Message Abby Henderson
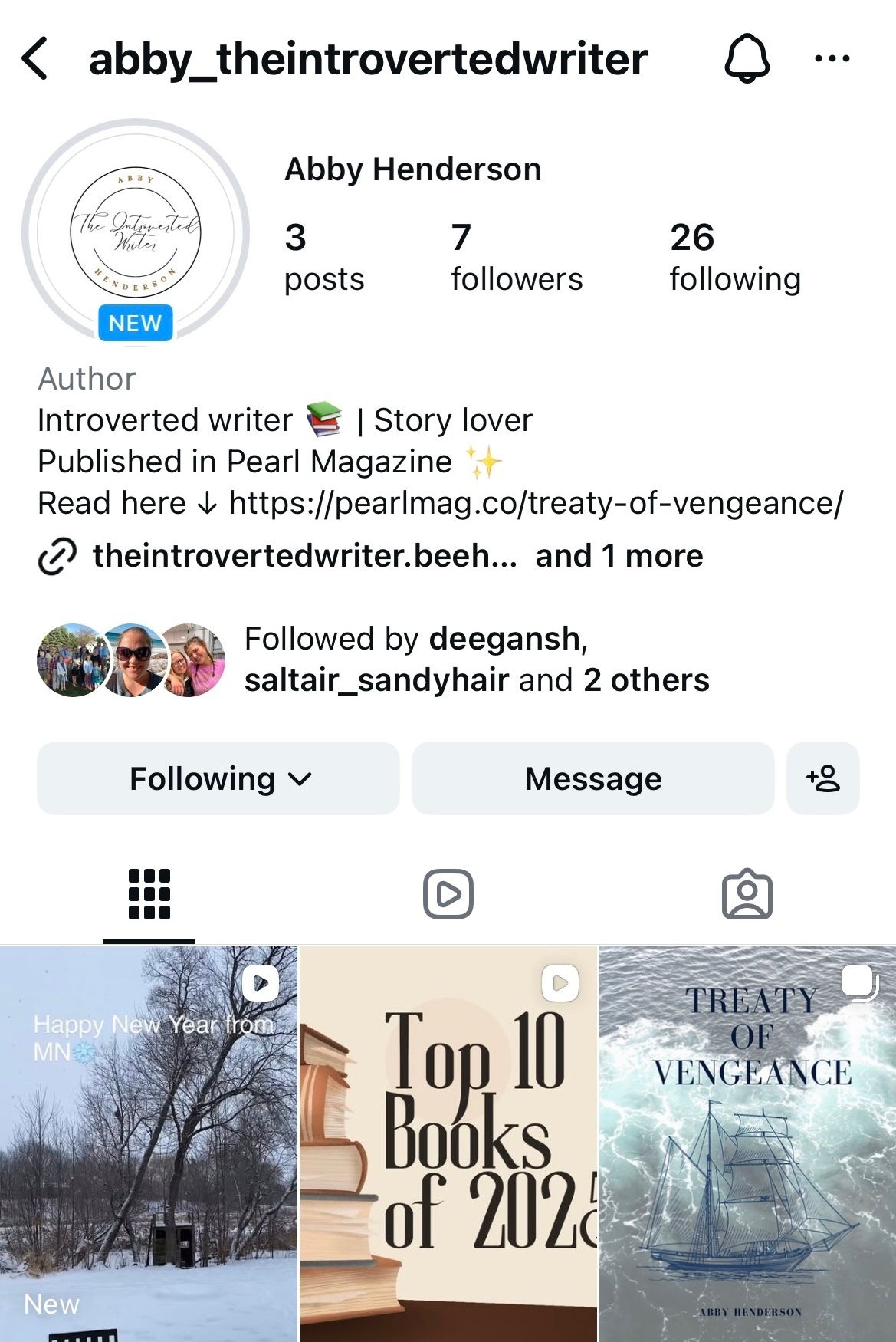Screen dimensions: 896x1342 (592, 778)
